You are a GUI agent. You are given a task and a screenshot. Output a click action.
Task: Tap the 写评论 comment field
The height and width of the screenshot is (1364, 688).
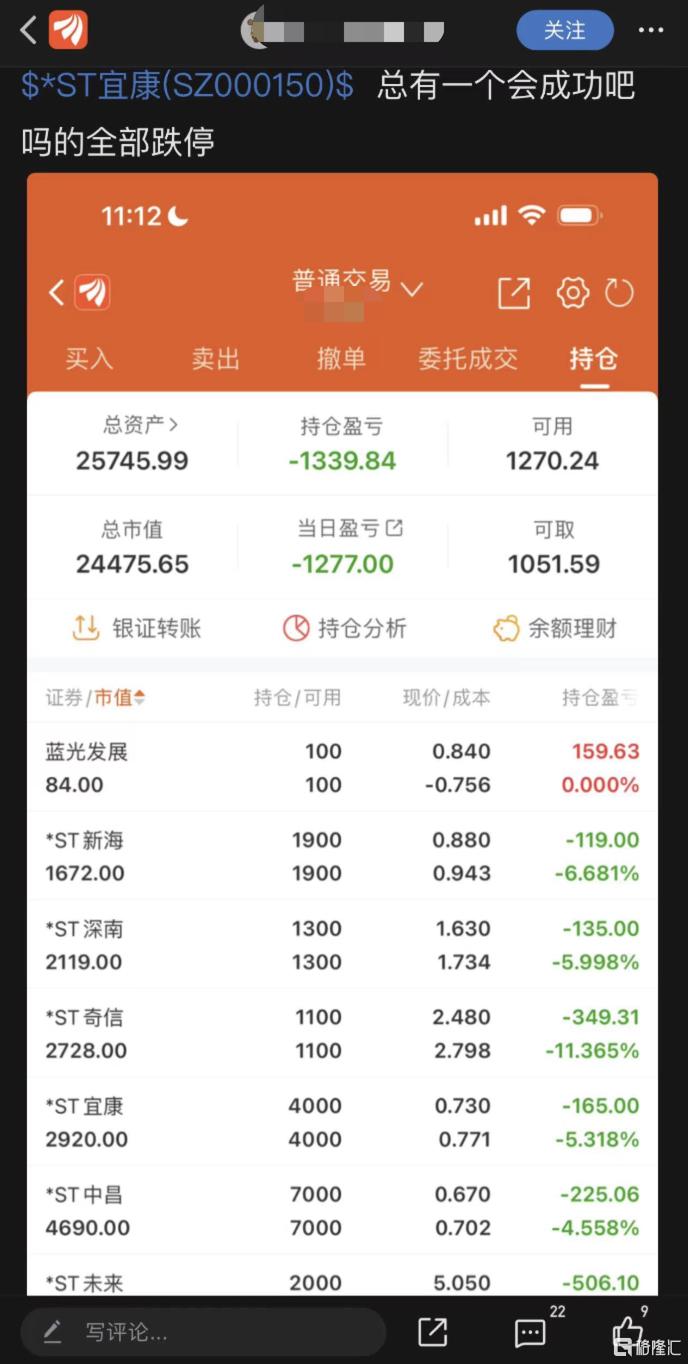(204, 1331)
